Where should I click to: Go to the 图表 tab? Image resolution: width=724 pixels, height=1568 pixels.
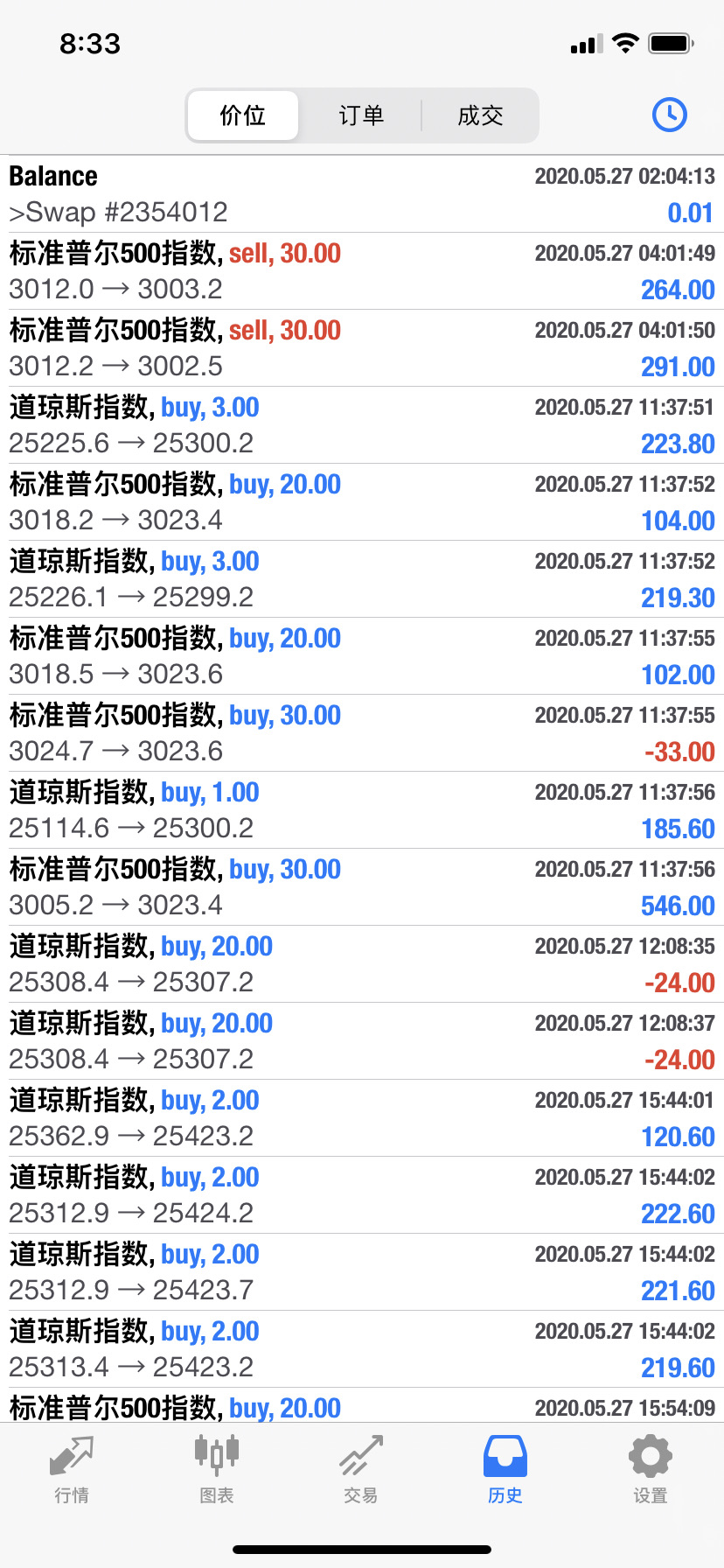point(217,1470)
